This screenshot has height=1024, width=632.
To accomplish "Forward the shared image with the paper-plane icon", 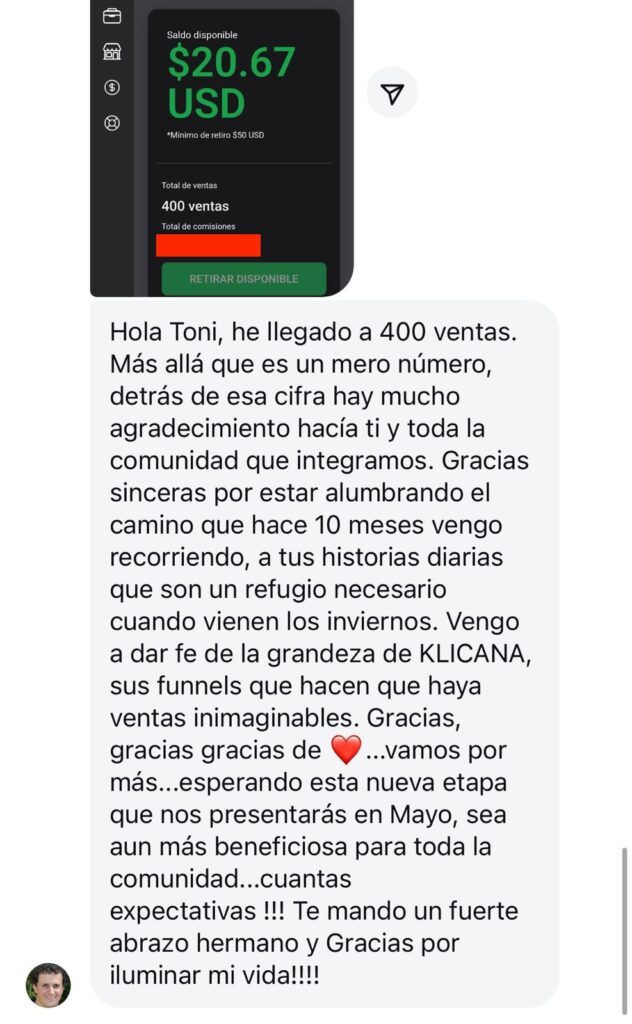I will point(392,93).
